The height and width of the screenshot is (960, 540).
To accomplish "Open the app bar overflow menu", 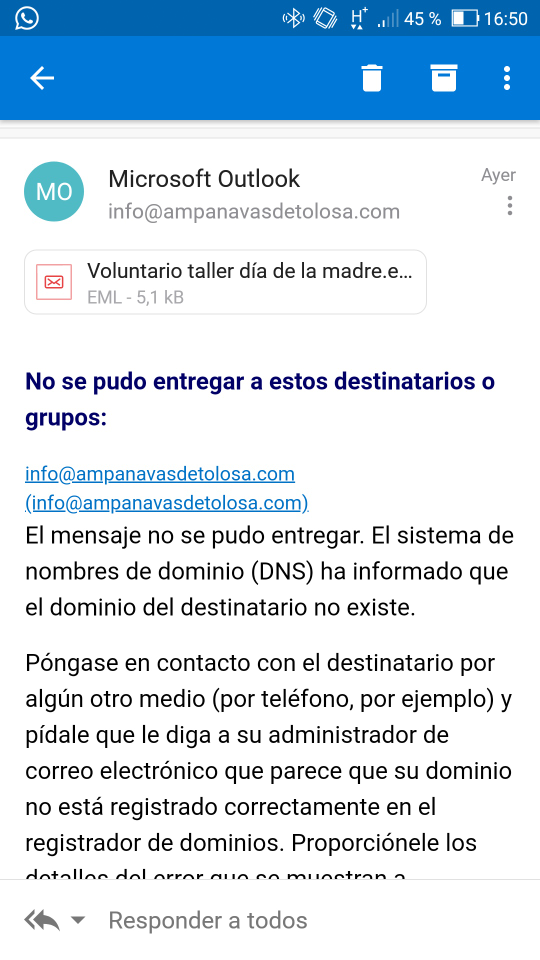I will [507, 78].
